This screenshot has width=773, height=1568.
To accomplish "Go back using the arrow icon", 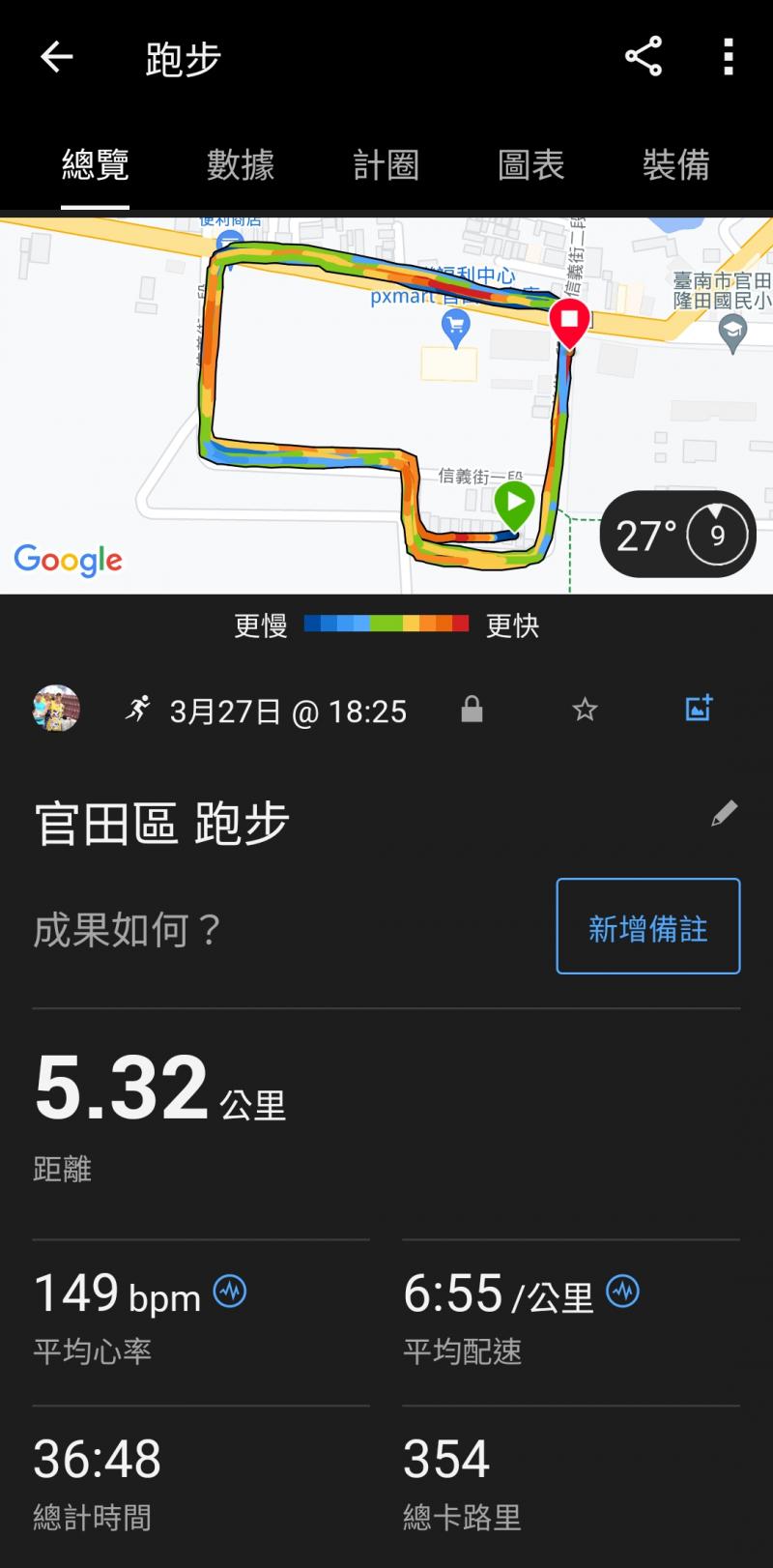I will click(x=56, y=58).
